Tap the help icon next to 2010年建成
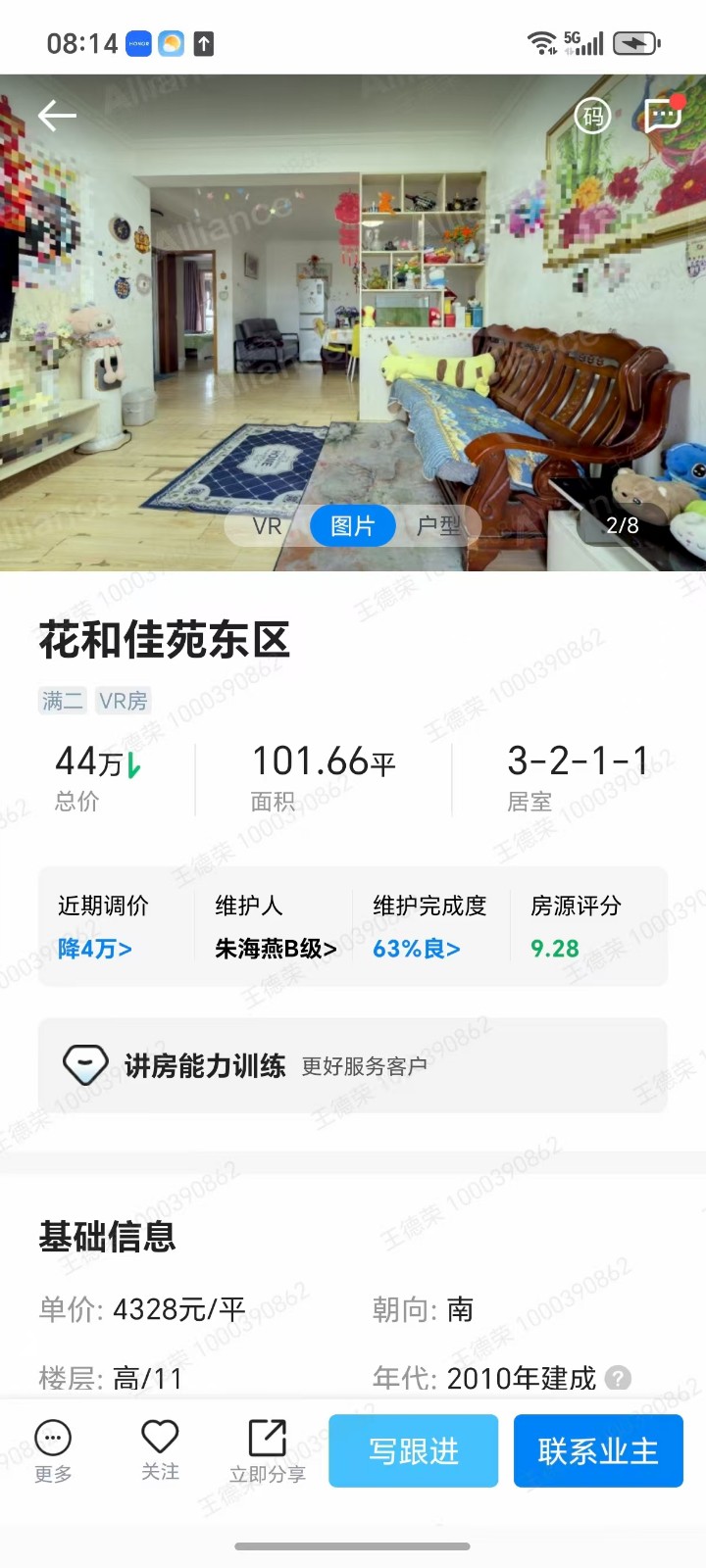Image resolution: width=706 pixels, height=1568 pixels. tap(618, 1378)
